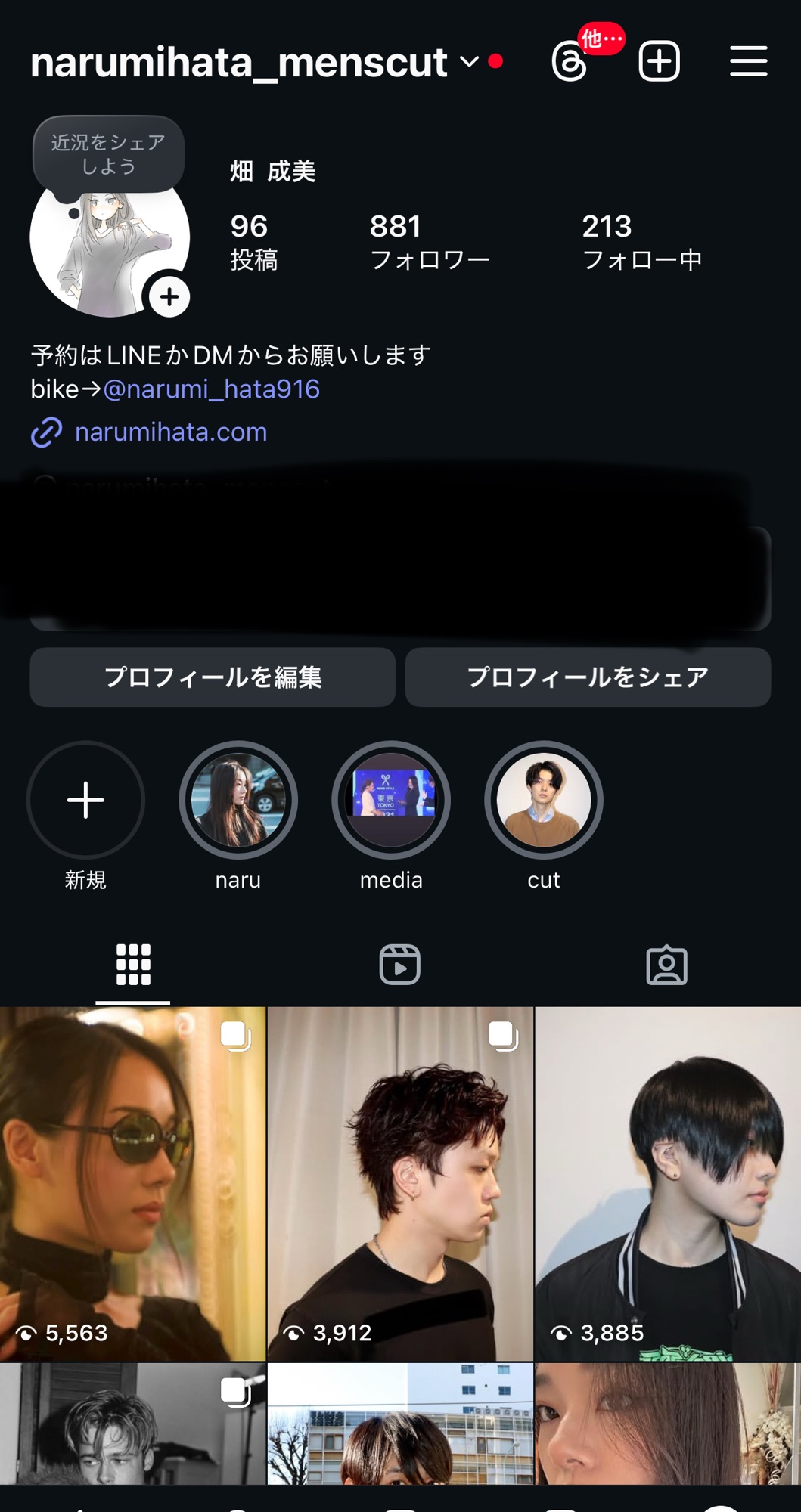Open the account switcher next to narumihata_menscut

click(469, 62)
